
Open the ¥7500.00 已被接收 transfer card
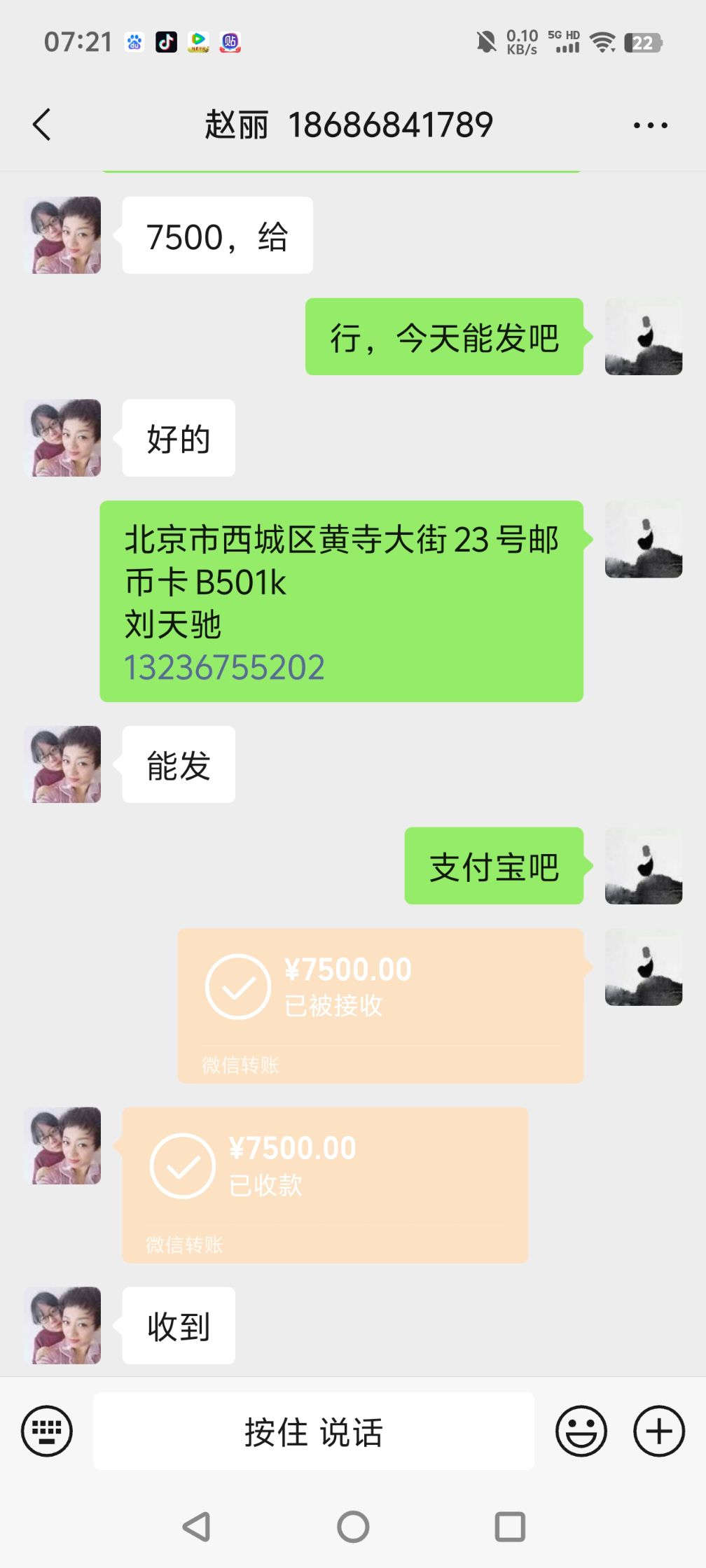point(380,1005)
